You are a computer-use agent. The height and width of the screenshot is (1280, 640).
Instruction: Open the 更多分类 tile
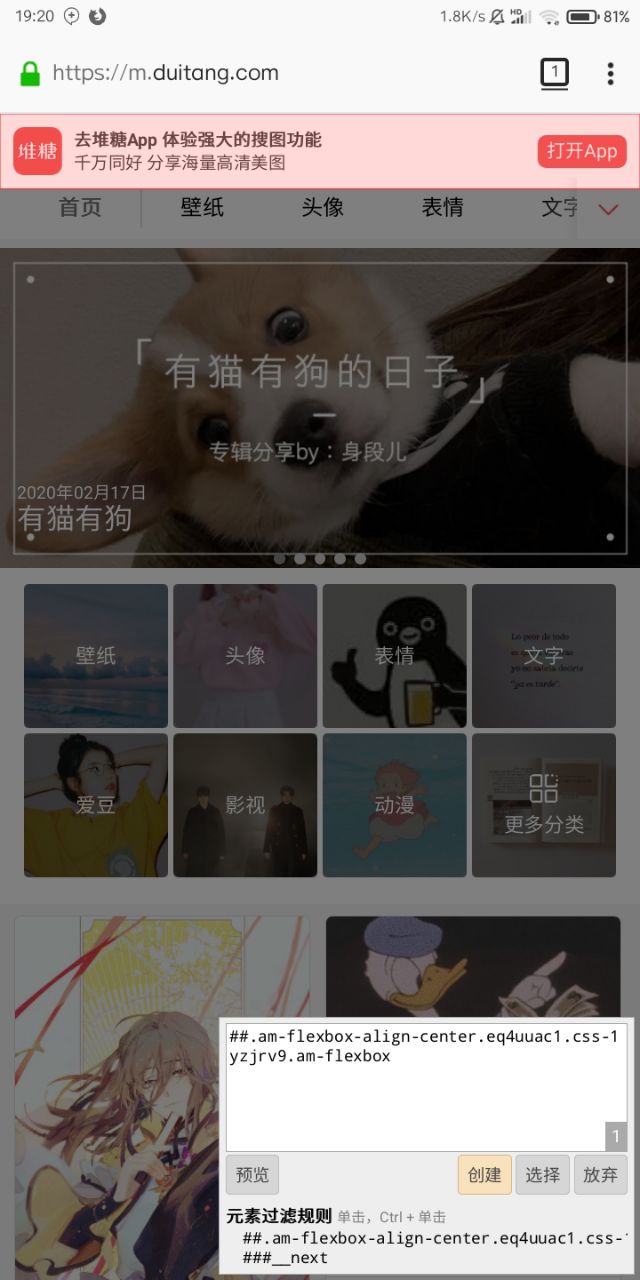[543, 805]
